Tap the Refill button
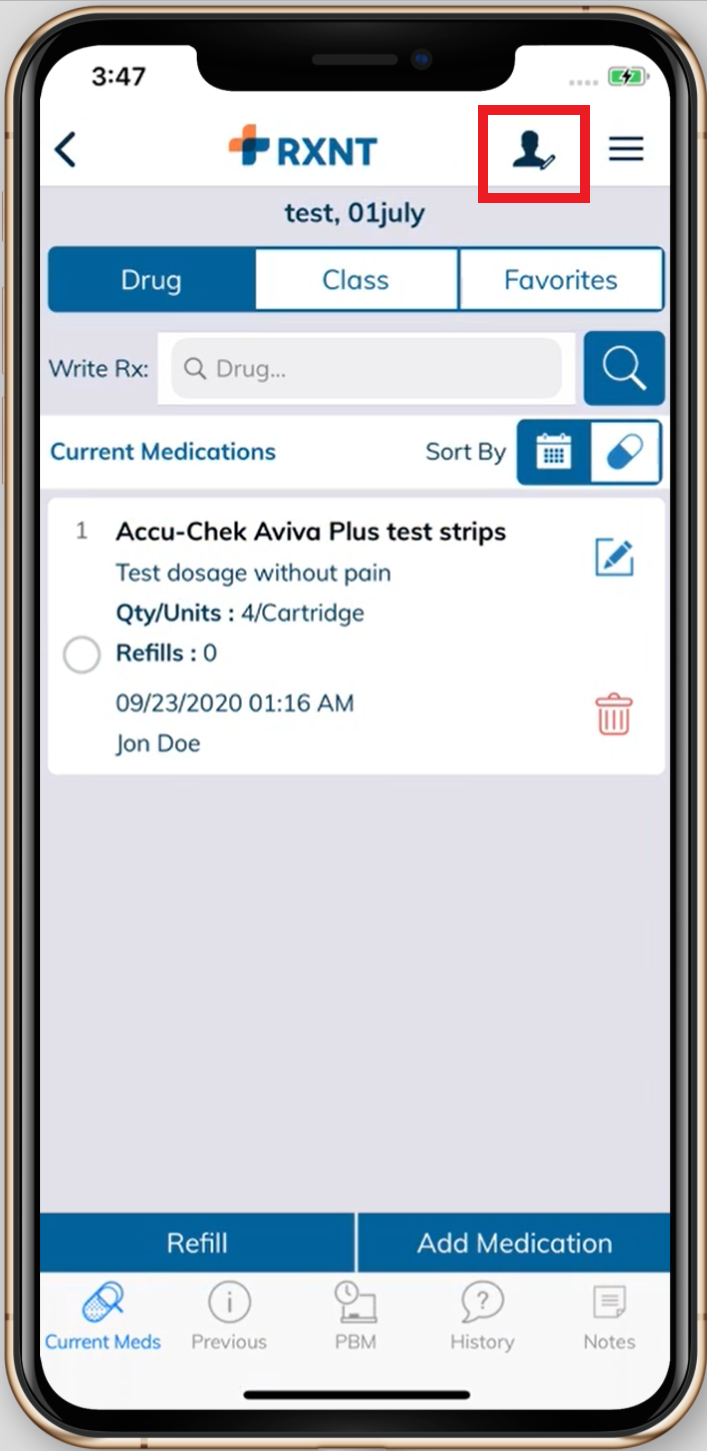Image resolution: width=707 pixels, height=1451 pixels. pyautogui.click(x=197, y=1243)
